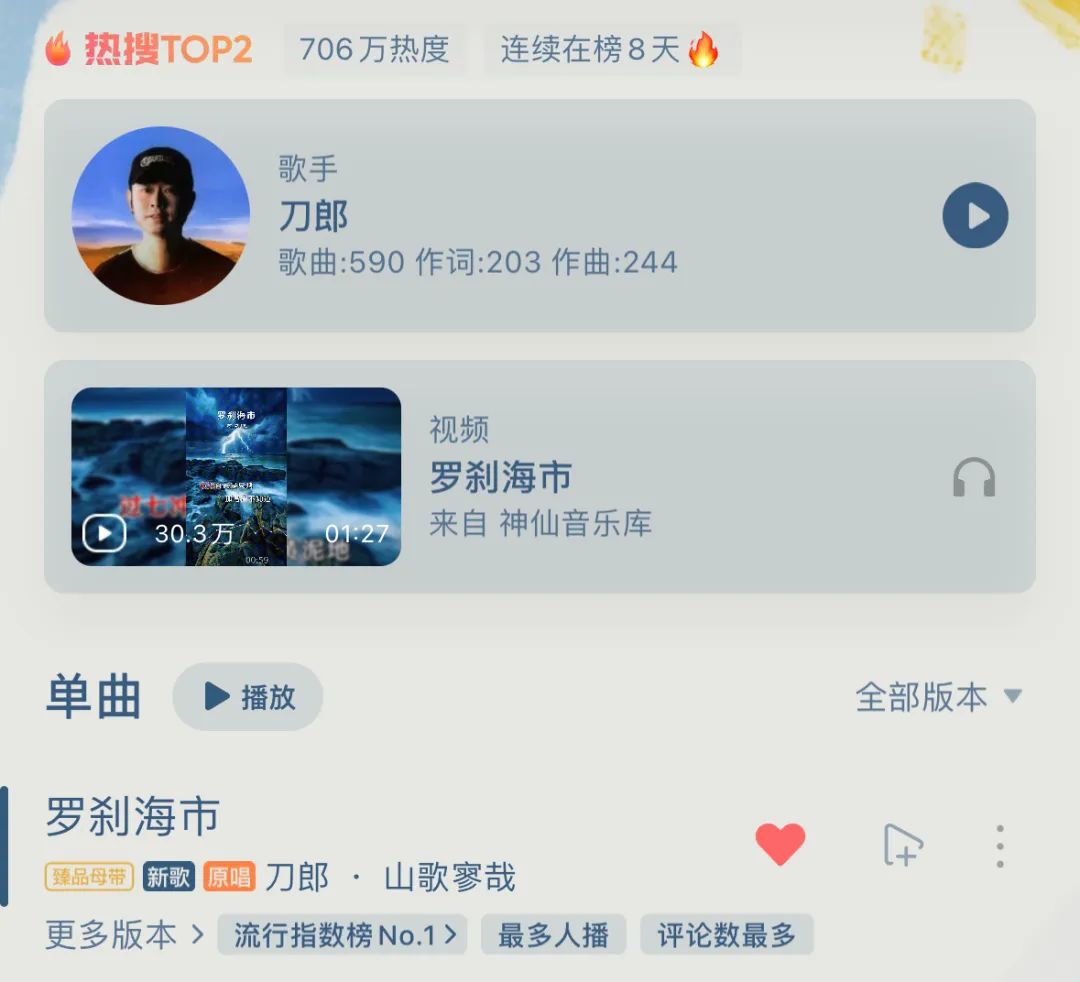Add 罗刹海市 to a playlist
The height and width of the screenshot is (982, 1080).
tap(902, 844)
